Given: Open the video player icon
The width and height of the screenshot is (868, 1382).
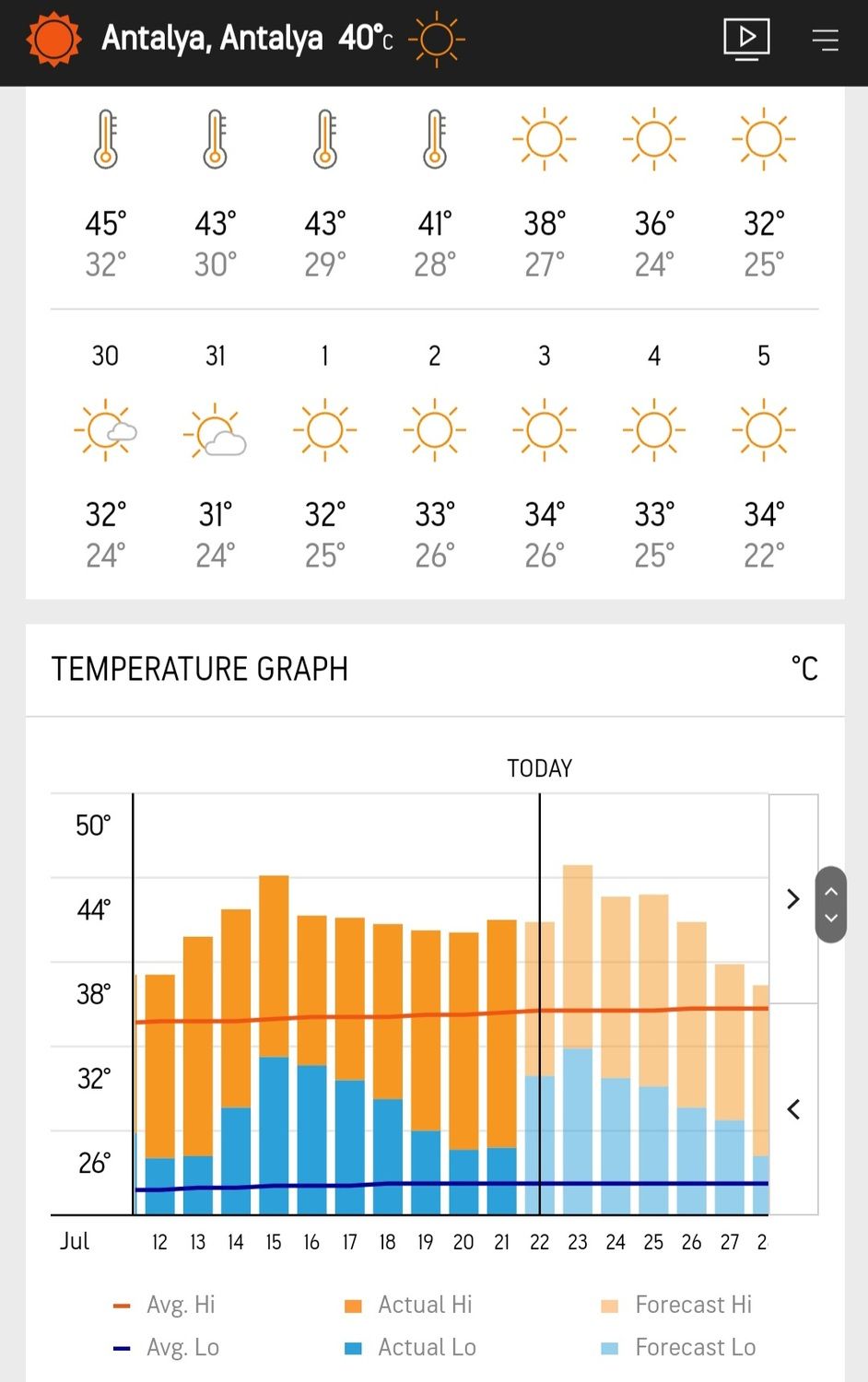Looking at the screenshot, I should 745,40.
